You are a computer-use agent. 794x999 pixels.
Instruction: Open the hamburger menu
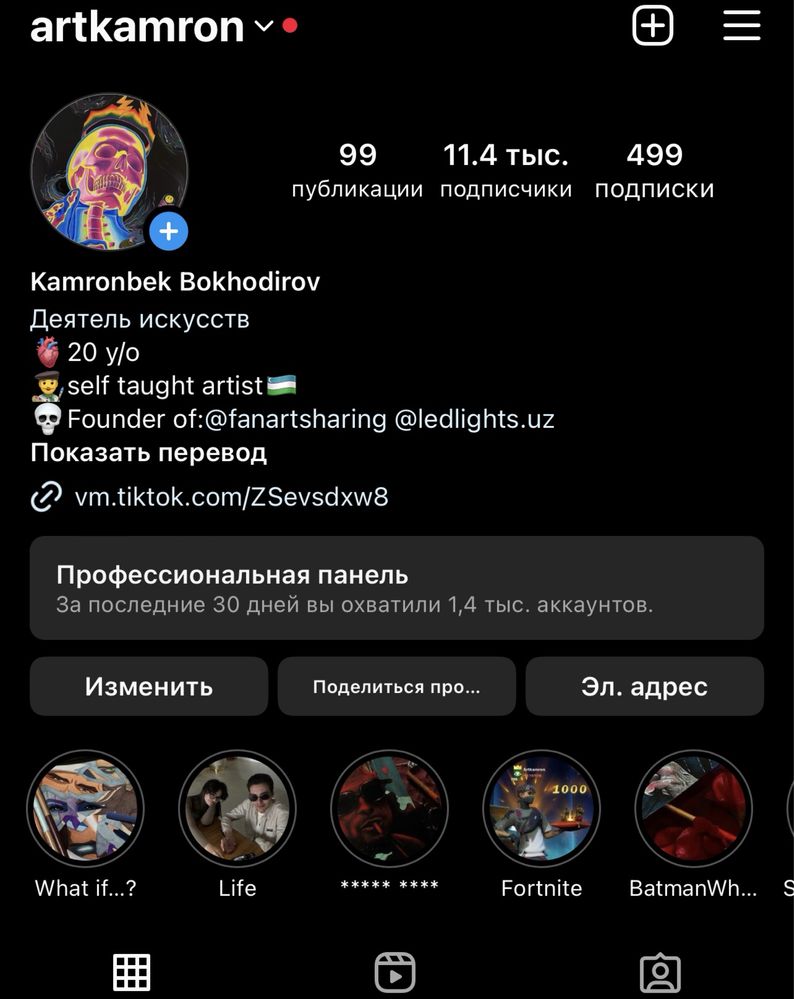coord(741,26)
